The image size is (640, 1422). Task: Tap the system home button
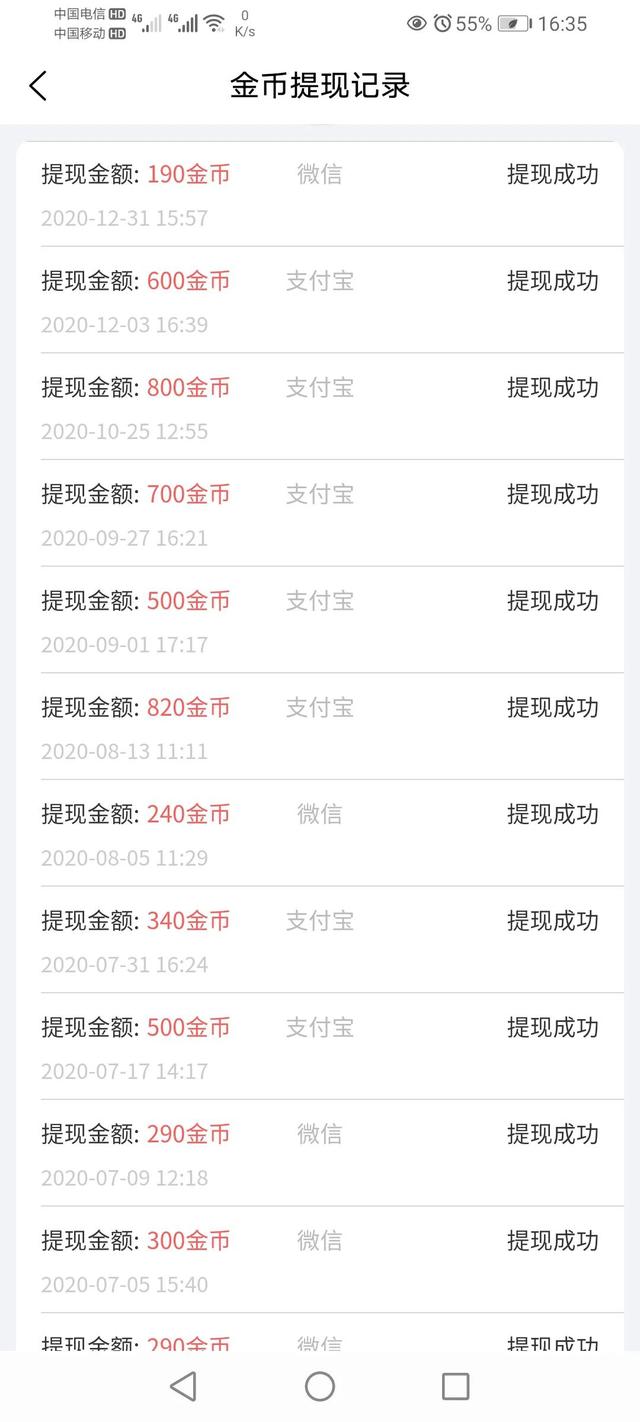[x=320, y=1386]
